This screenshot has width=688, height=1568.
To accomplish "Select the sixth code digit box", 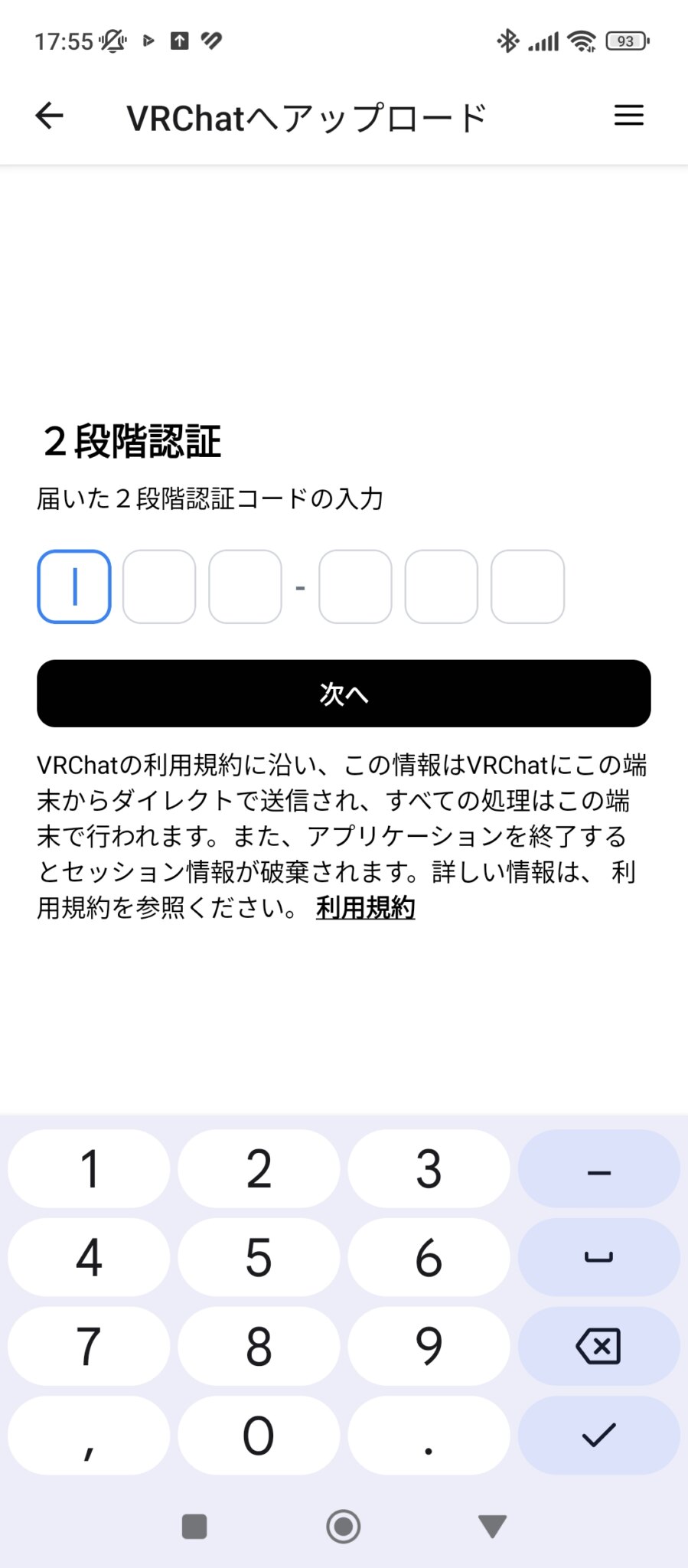I will (527, 586).
